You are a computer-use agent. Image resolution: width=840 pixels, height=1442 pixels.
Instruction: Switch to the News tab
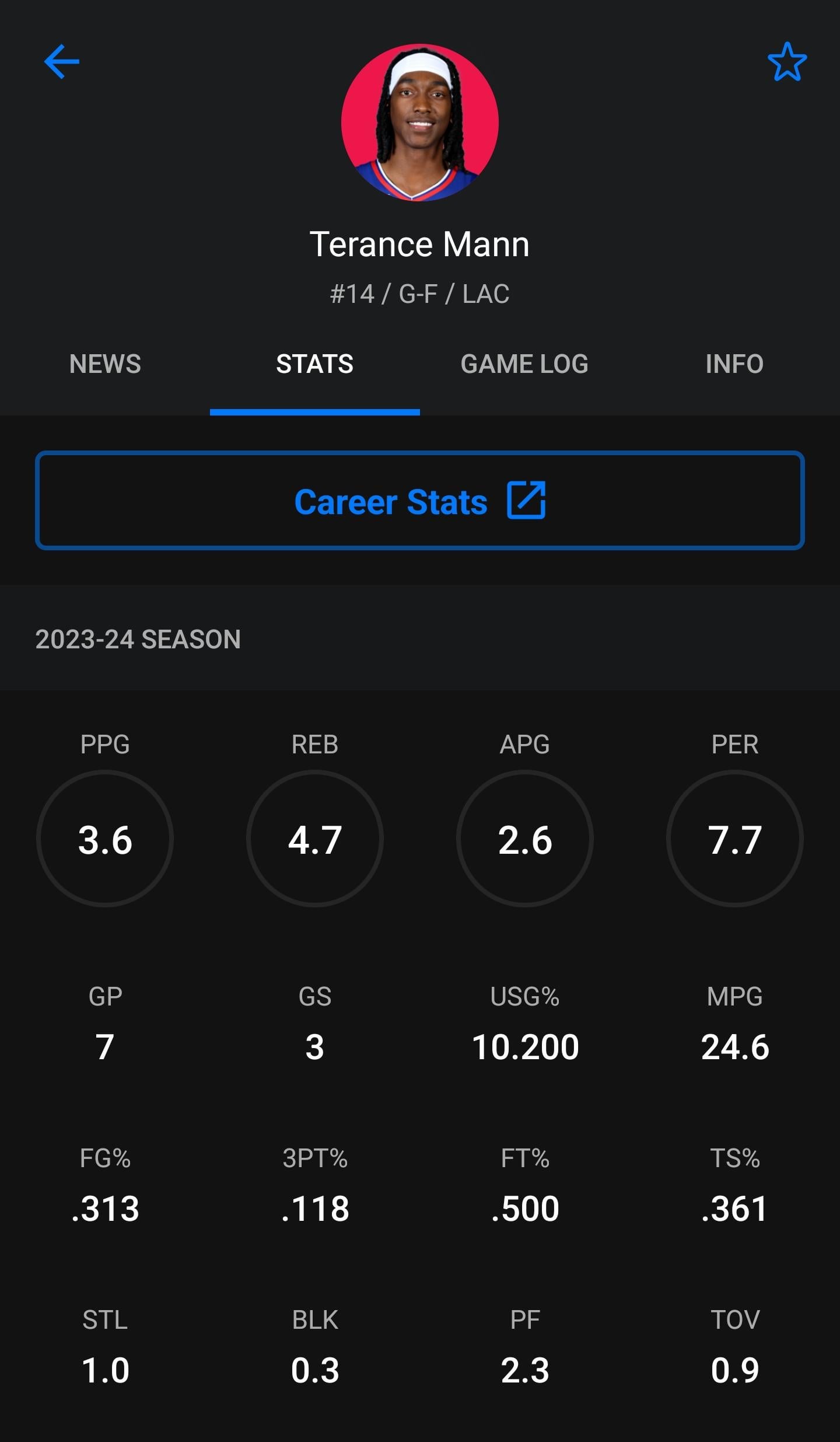[105, 364]
